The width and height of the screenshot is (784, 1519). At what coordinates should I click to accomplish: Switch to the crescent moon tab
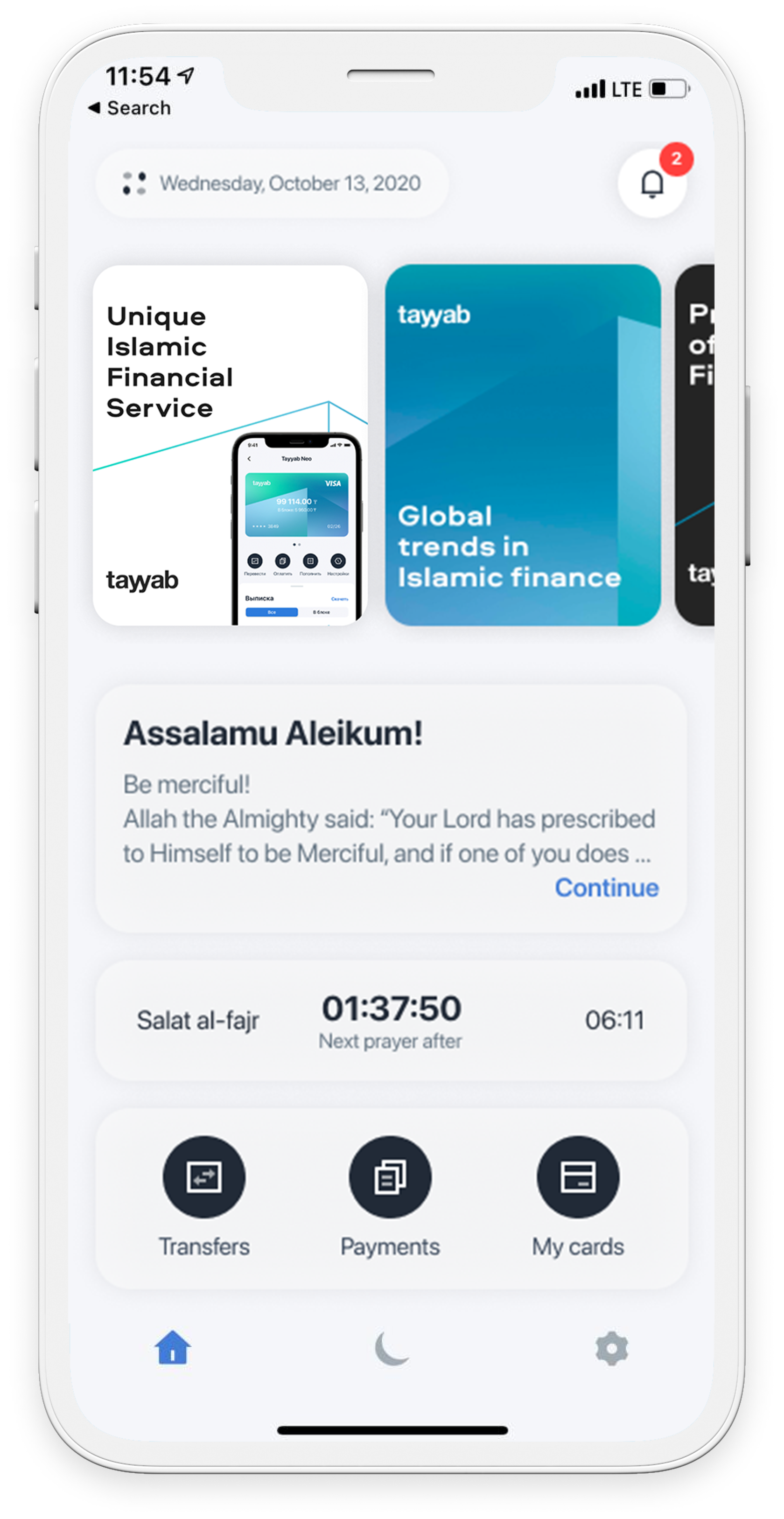(x=392, y=1349)
